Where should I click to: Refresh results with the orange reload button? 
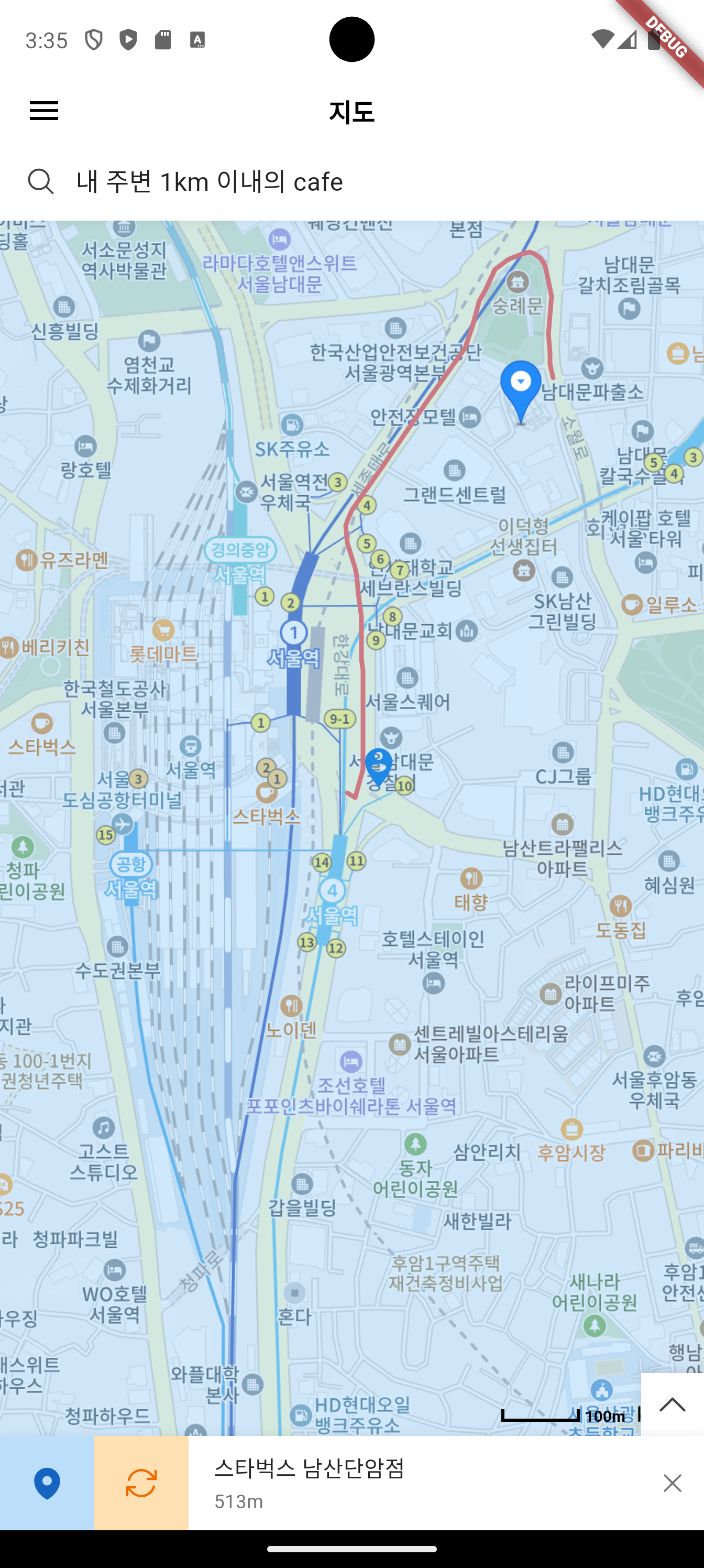(141, 1483)
